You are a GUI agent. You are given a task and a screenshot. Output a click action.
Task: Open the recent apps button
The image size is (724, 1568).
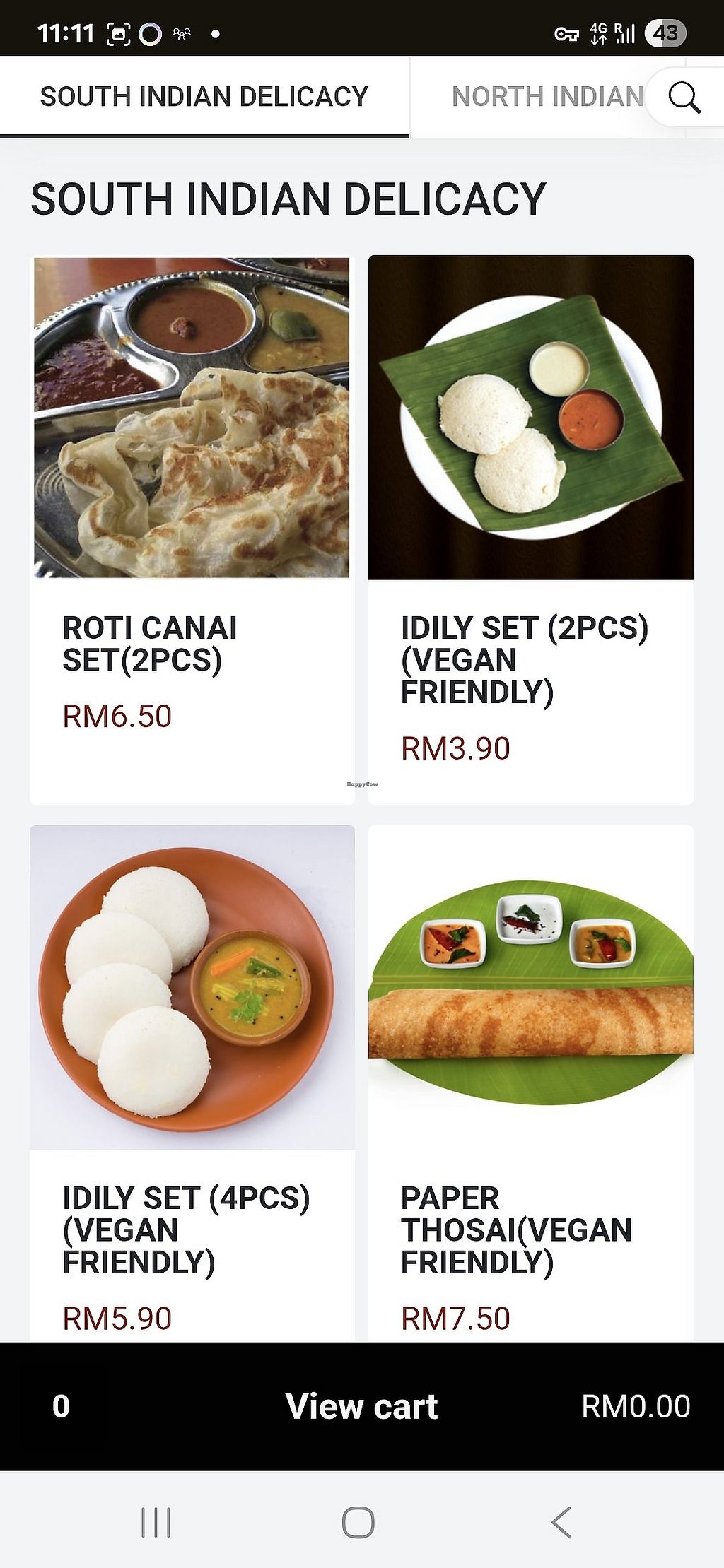pyautogui.click(x=156, y=1522)
